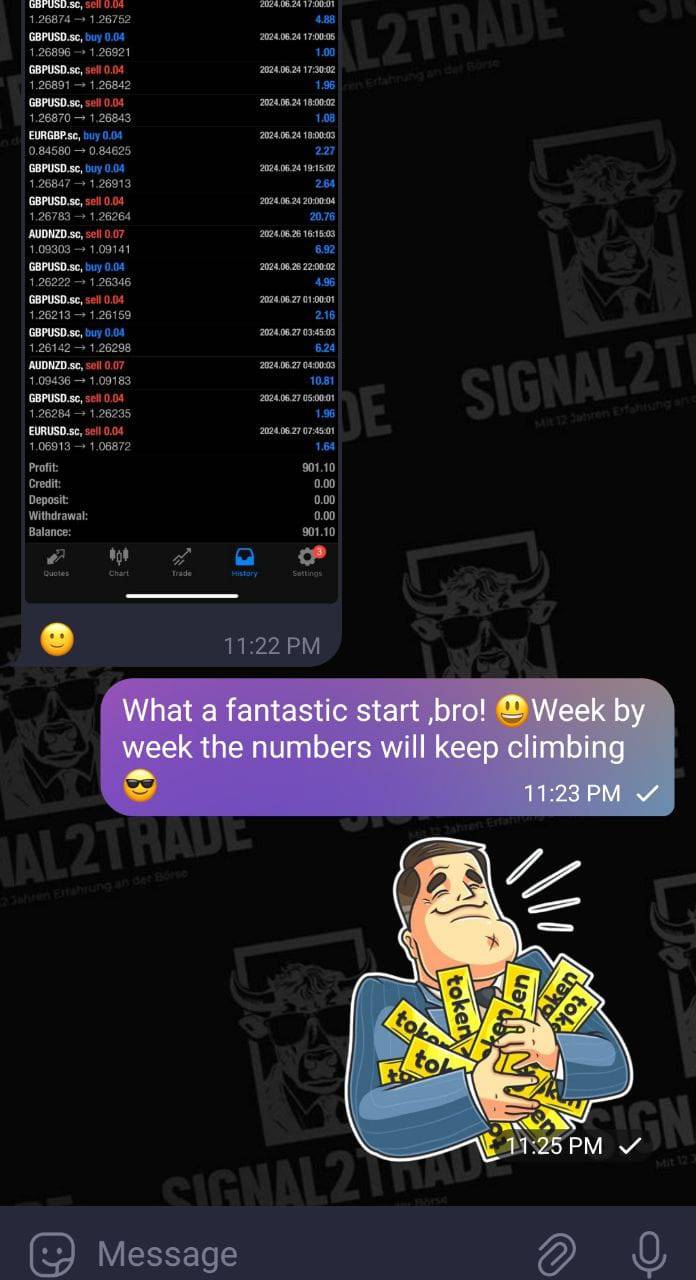
Task: Focus the Message input field
Action: coord(300,1253)
